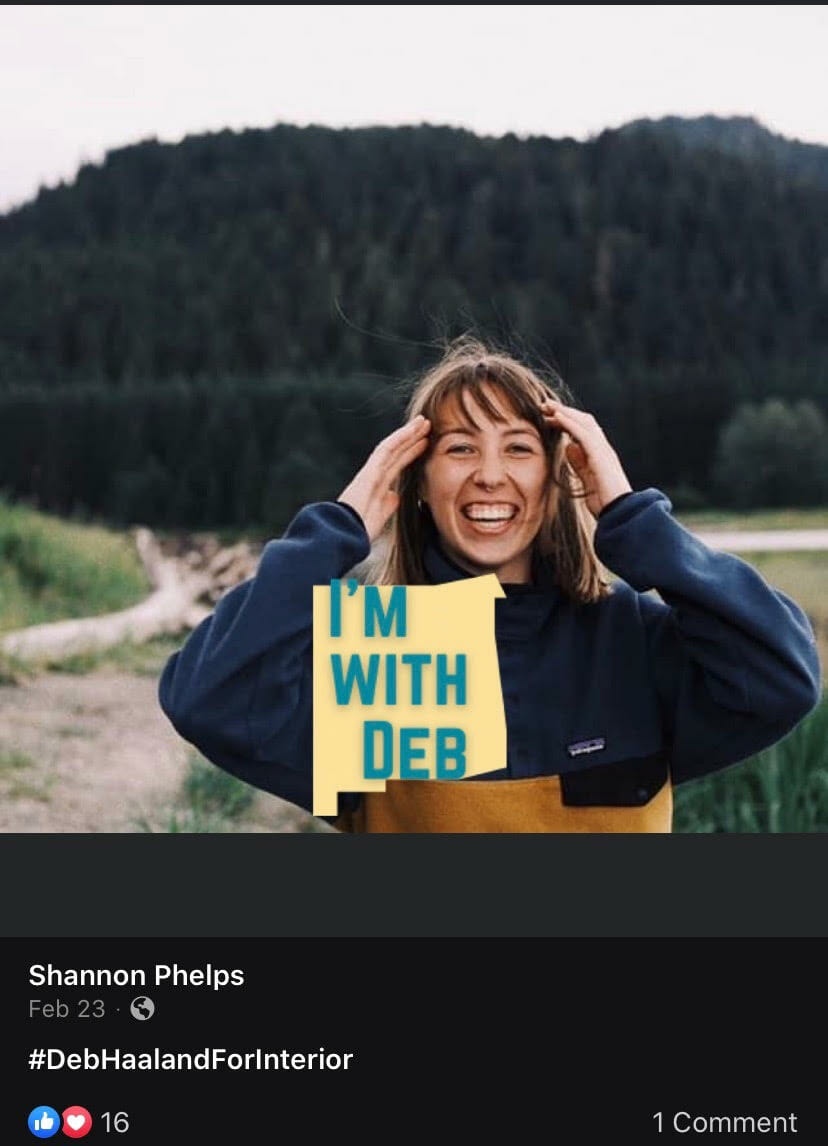Viewport: 828px width, 1146px height.
Task: Open Shannon Phelps' profile
Action: click(136, 975)
